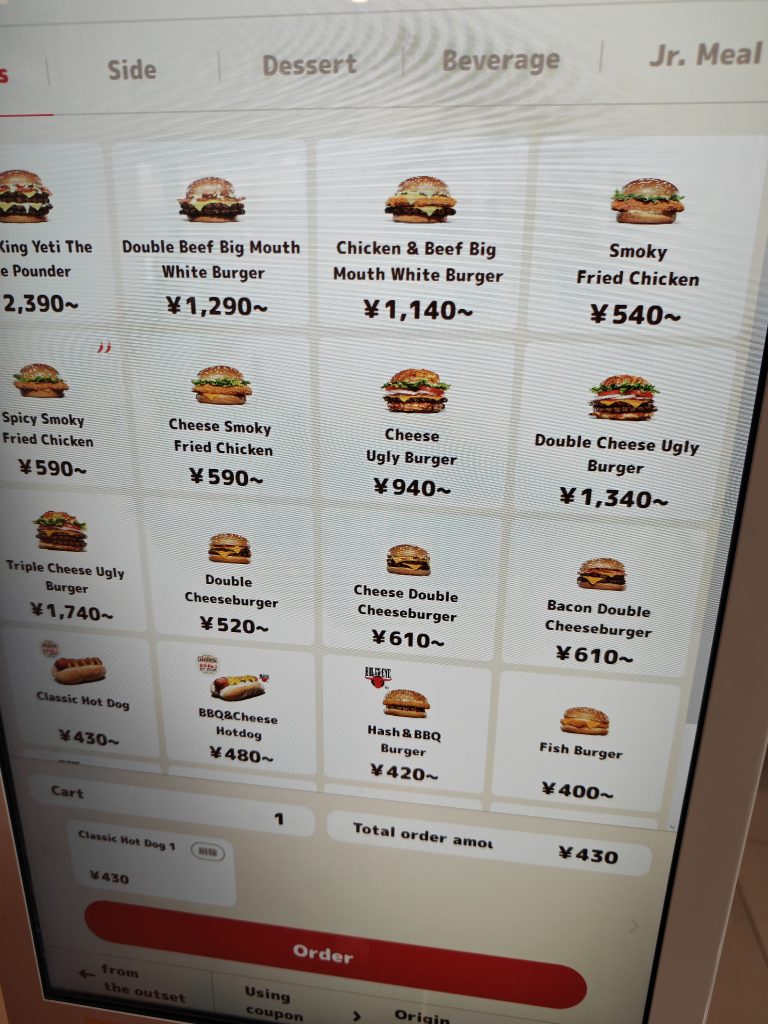The image size is (768, 1024).
Task: Pick the ¥520 Double Cheeseburger
Action: [230, 580]
